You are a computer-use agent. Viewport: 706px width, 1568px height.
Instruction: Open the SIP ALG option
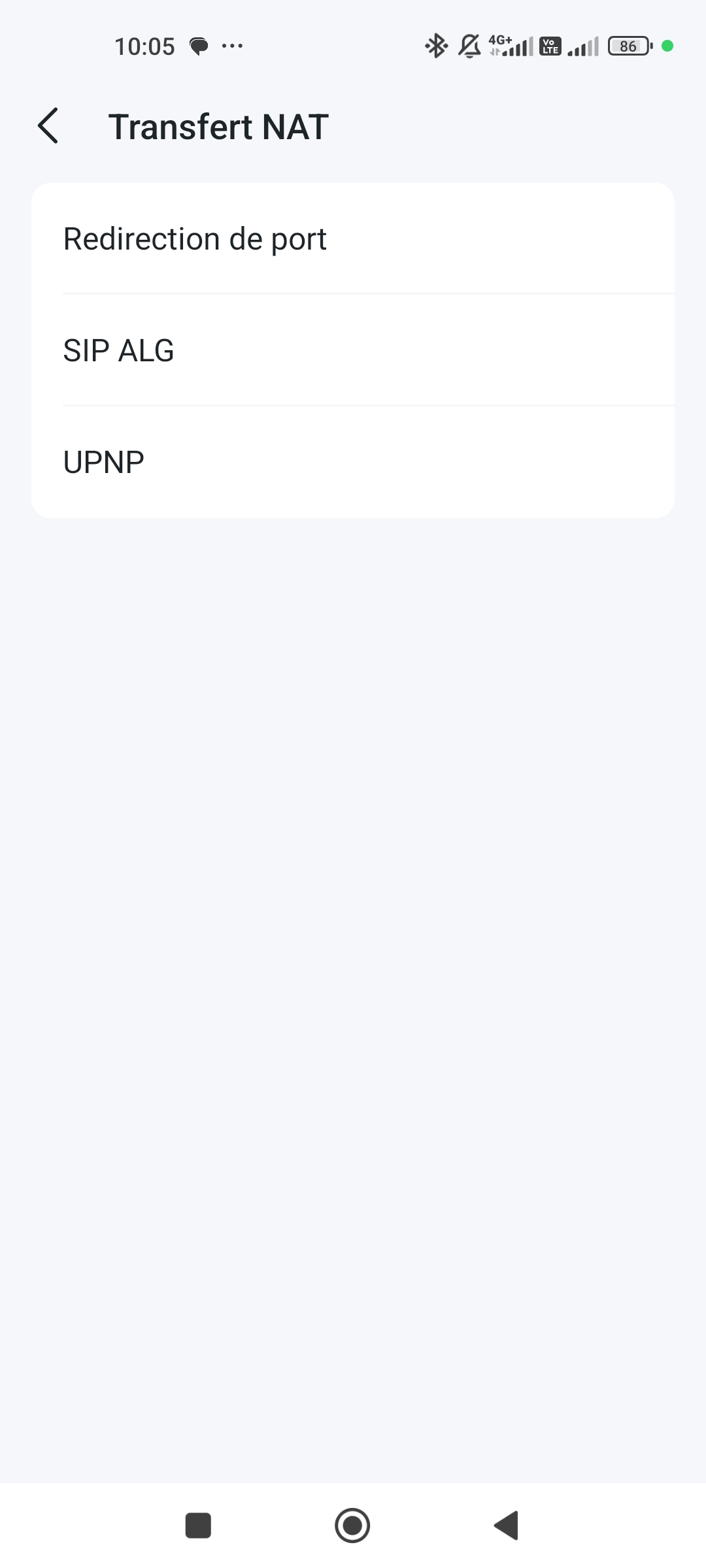click(x=353, y=350)
